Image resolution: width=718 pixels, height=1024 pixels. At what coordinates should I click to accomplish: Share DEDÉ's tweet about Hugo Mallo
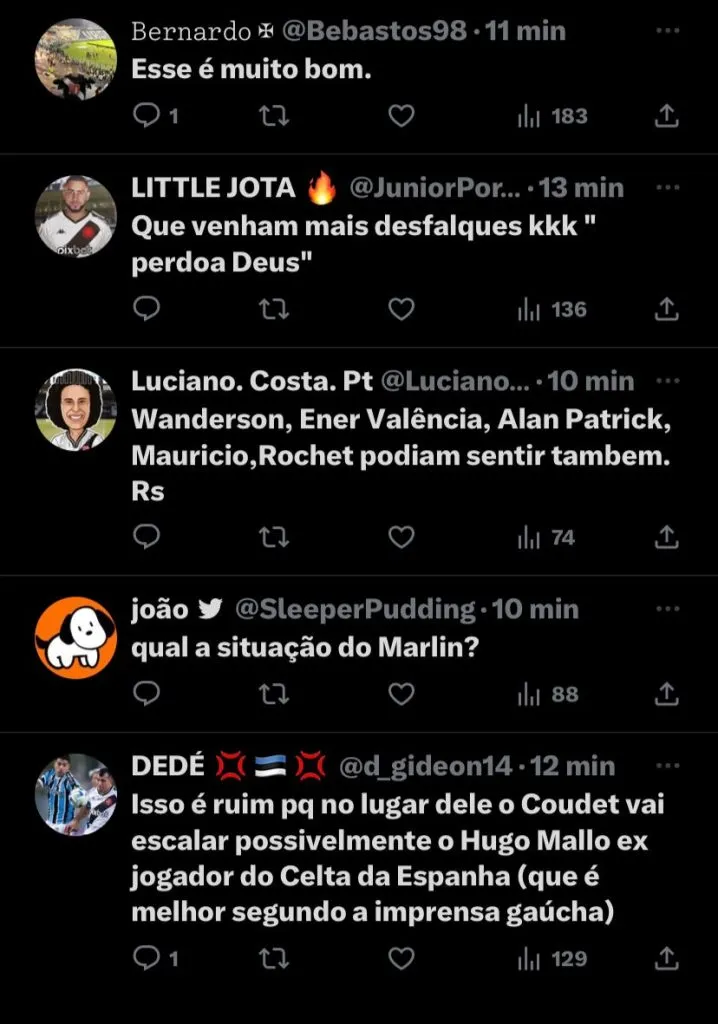(x=666, y=959)
